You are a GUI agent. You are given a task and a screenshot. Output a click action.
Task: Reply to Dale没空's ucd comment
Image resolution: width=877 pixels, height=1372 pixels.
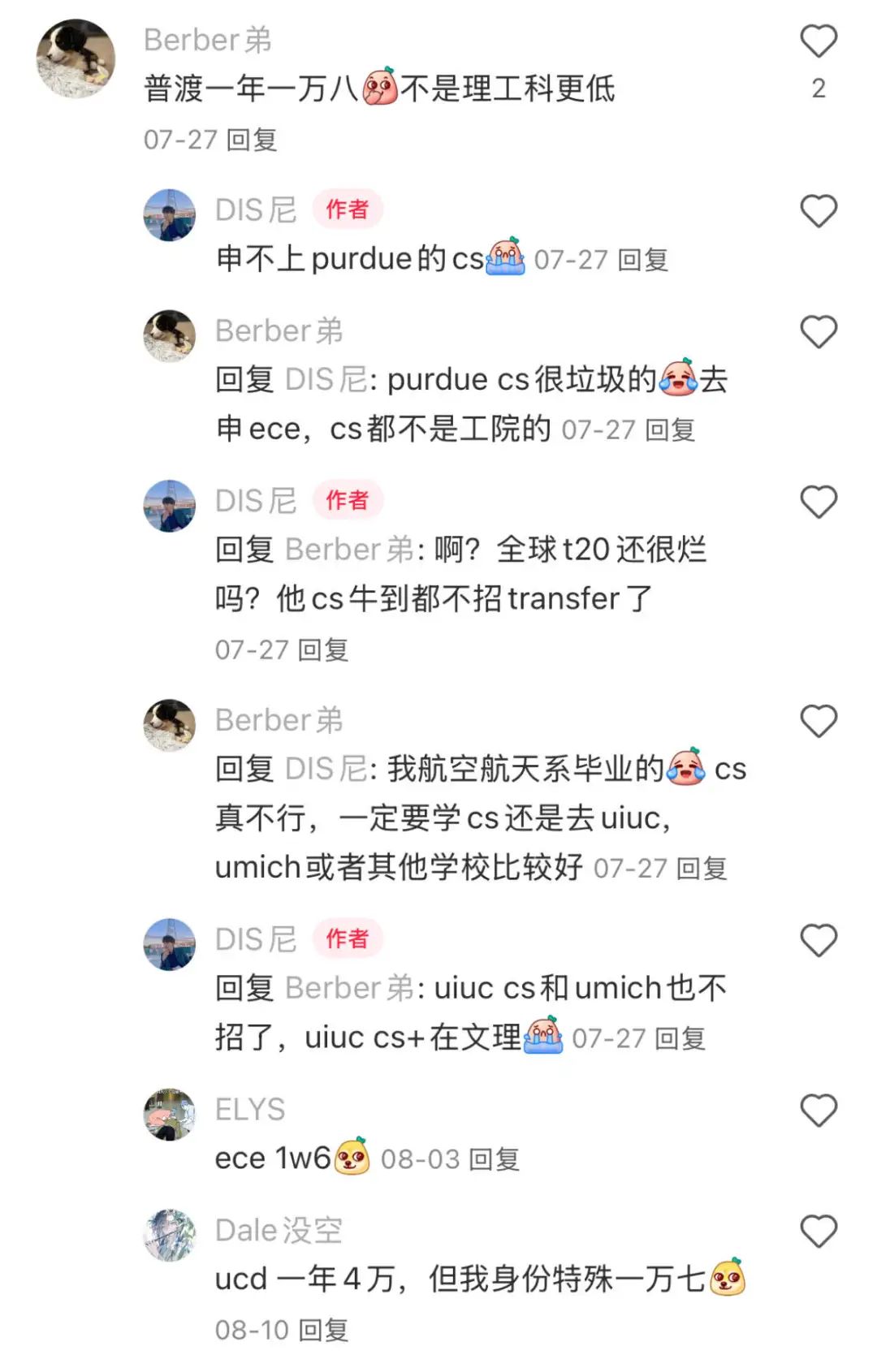[323, 1330]
